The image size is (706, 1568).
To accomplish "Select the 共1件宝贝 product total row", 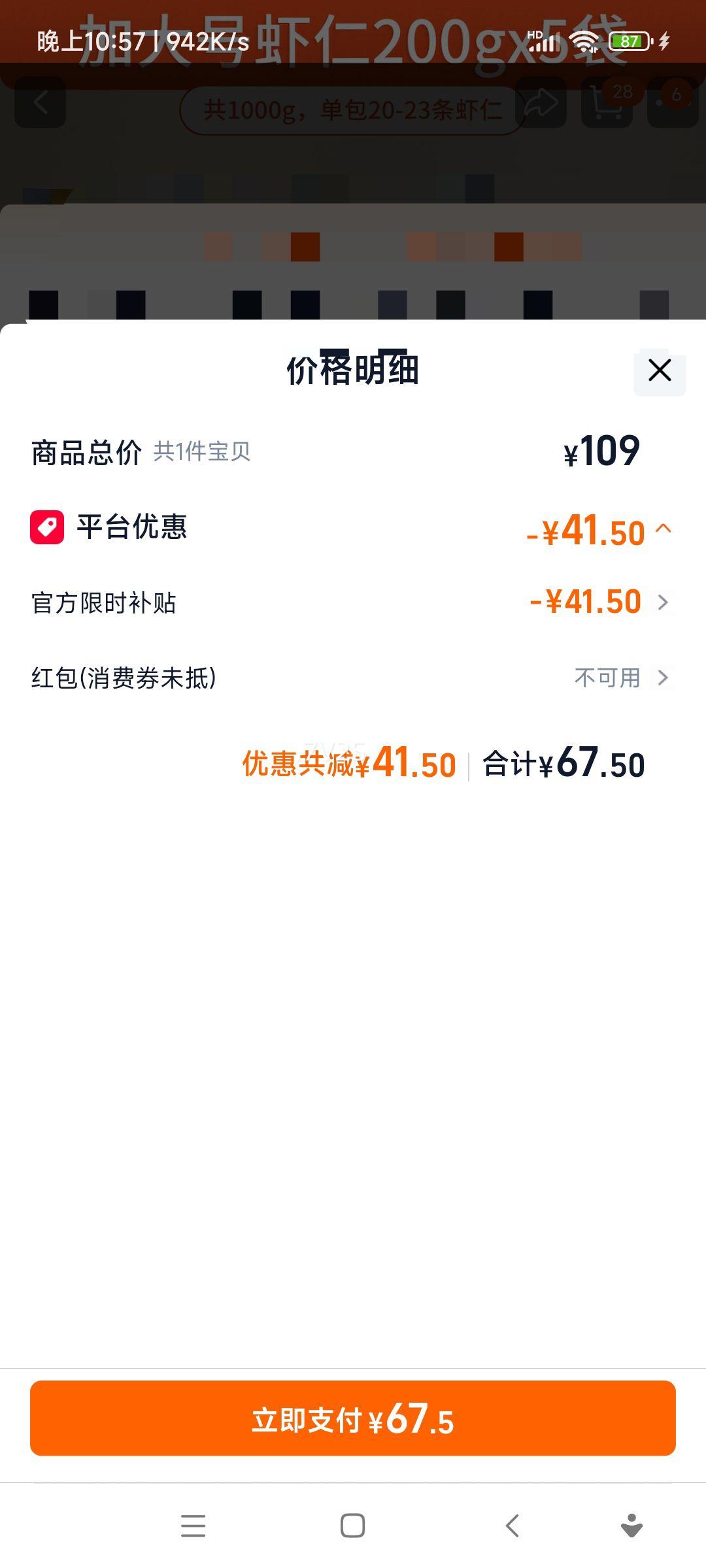I will tap(203, 449).
